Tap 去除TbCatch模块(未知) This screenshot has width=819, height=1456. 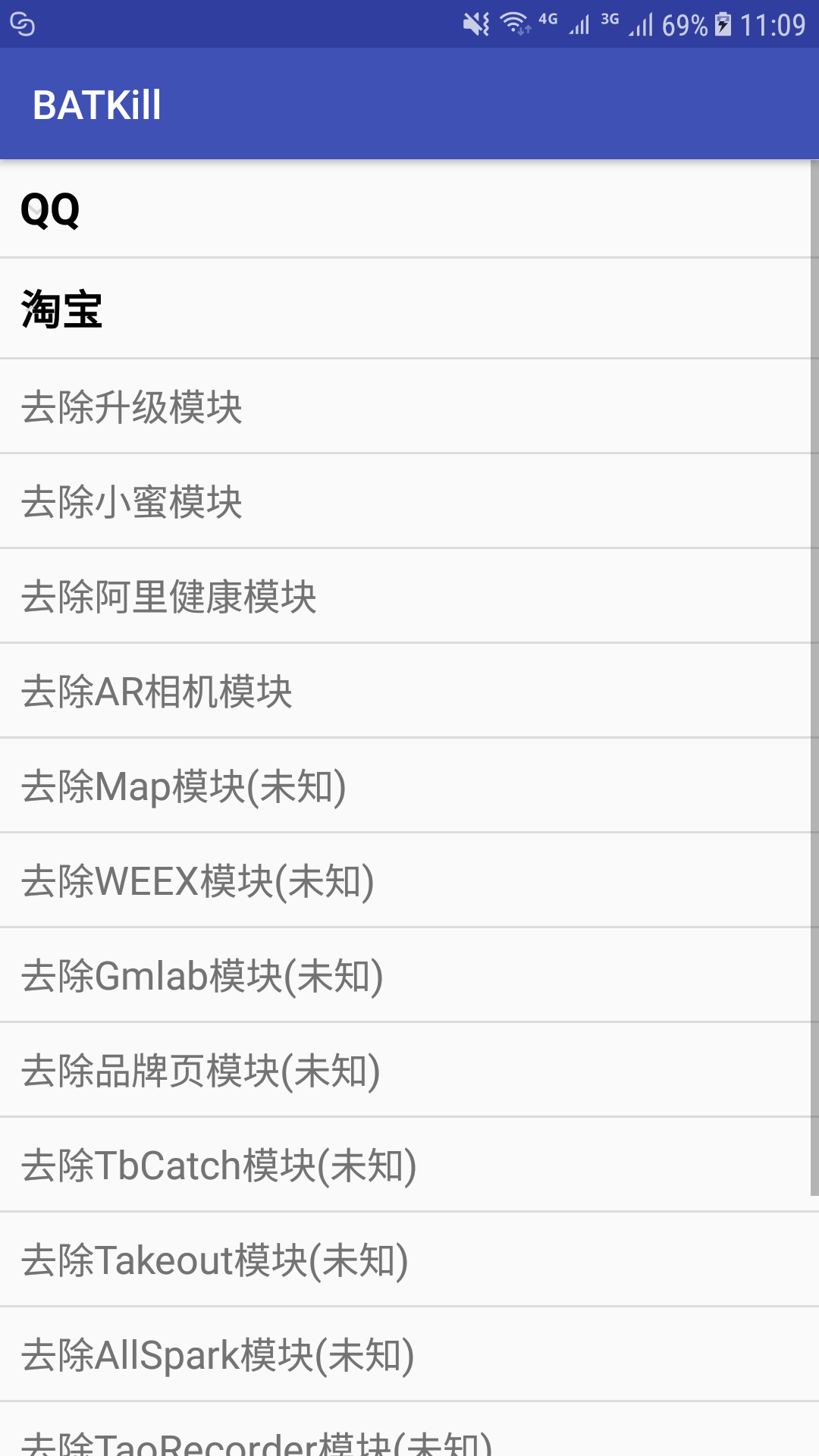(409, 1165)
